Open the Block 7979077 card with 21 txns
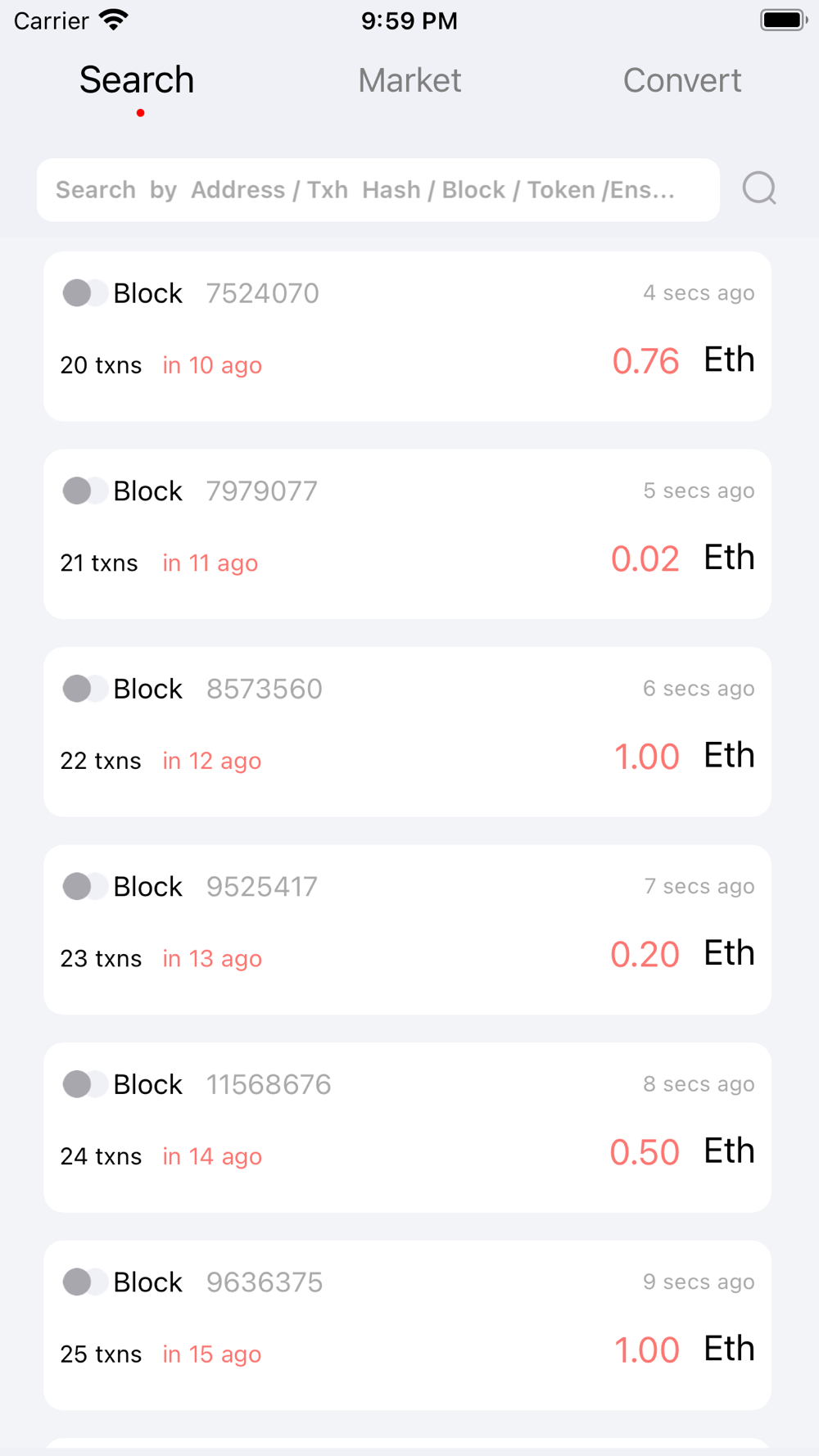The height and width of the screenshot is (1456, 819). 407,534
